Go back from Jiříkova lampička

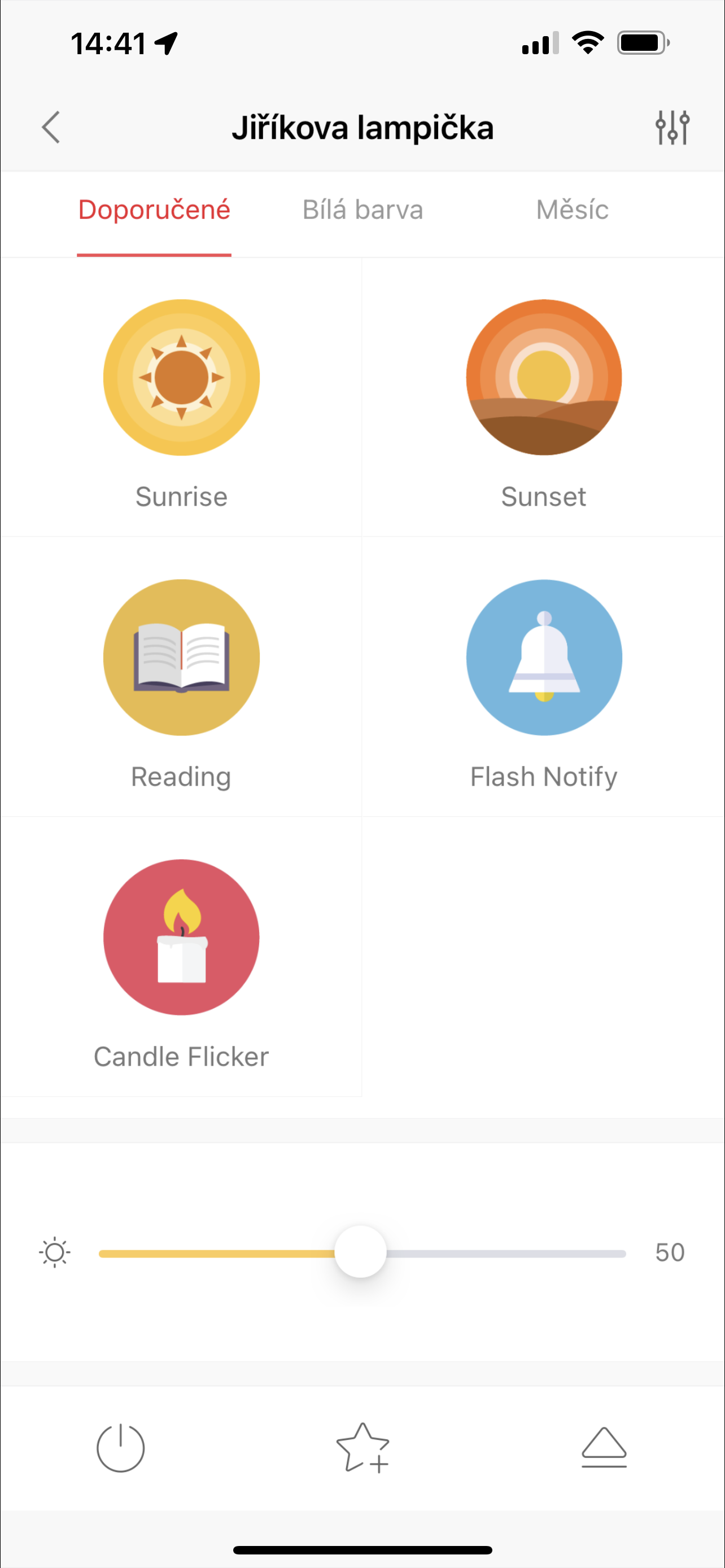tap(51, 127)
